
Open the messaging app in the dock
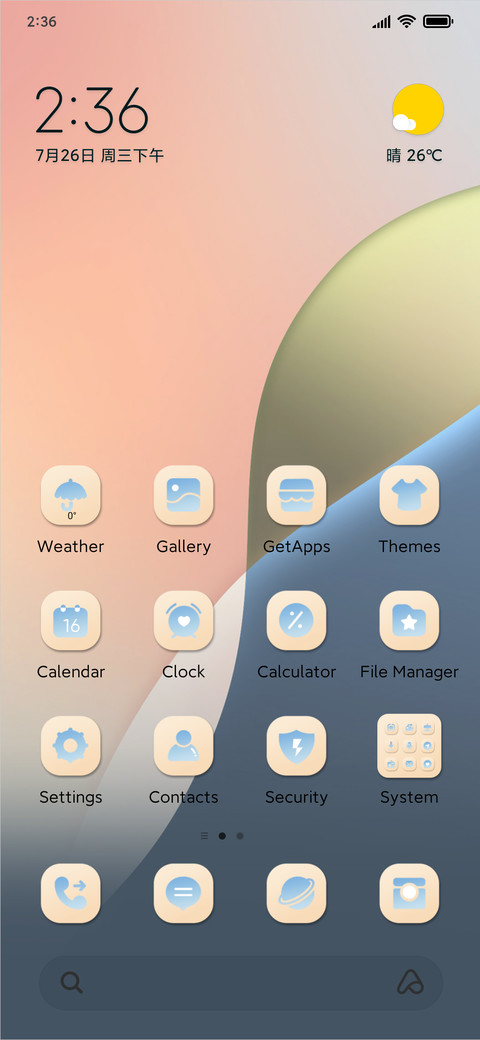184,893
